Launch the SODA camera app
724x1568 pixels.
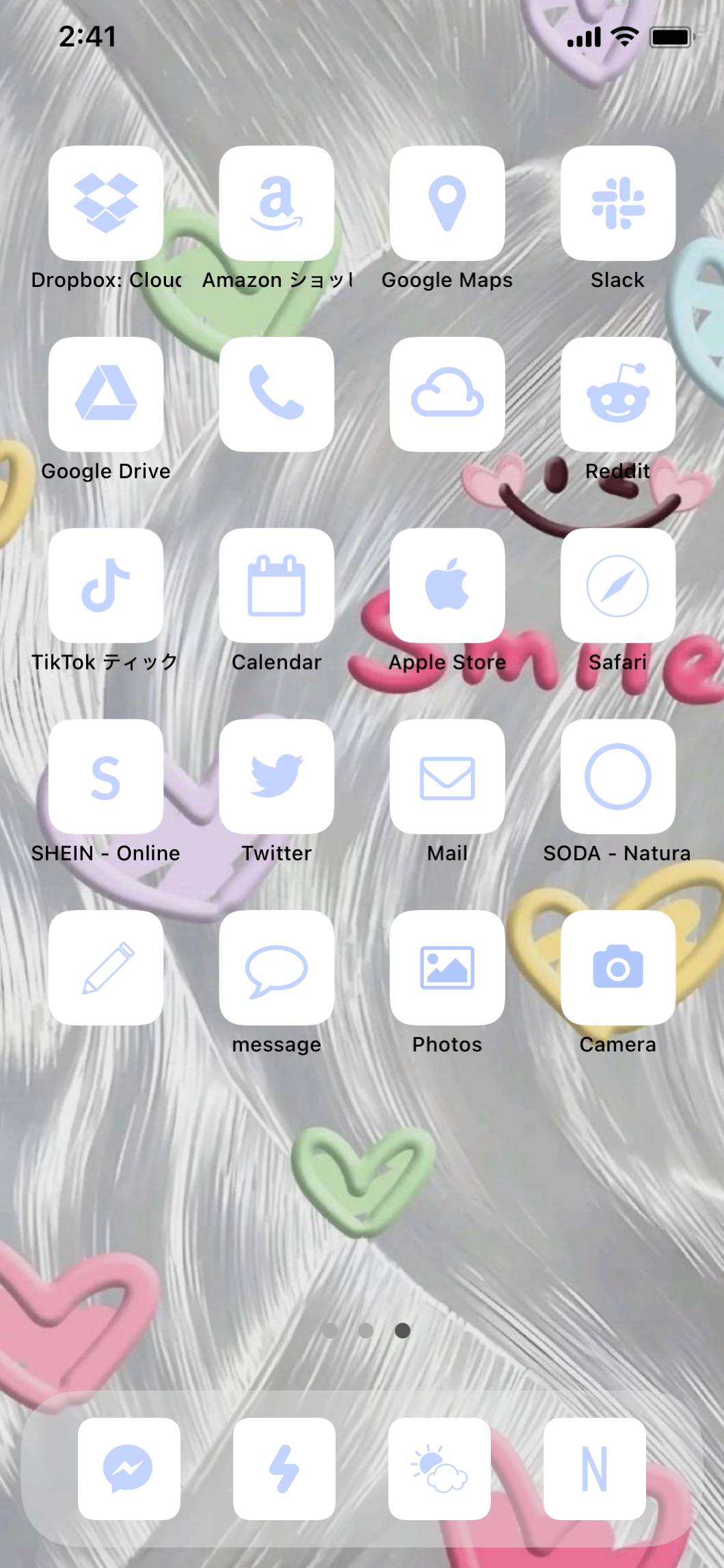617,777
